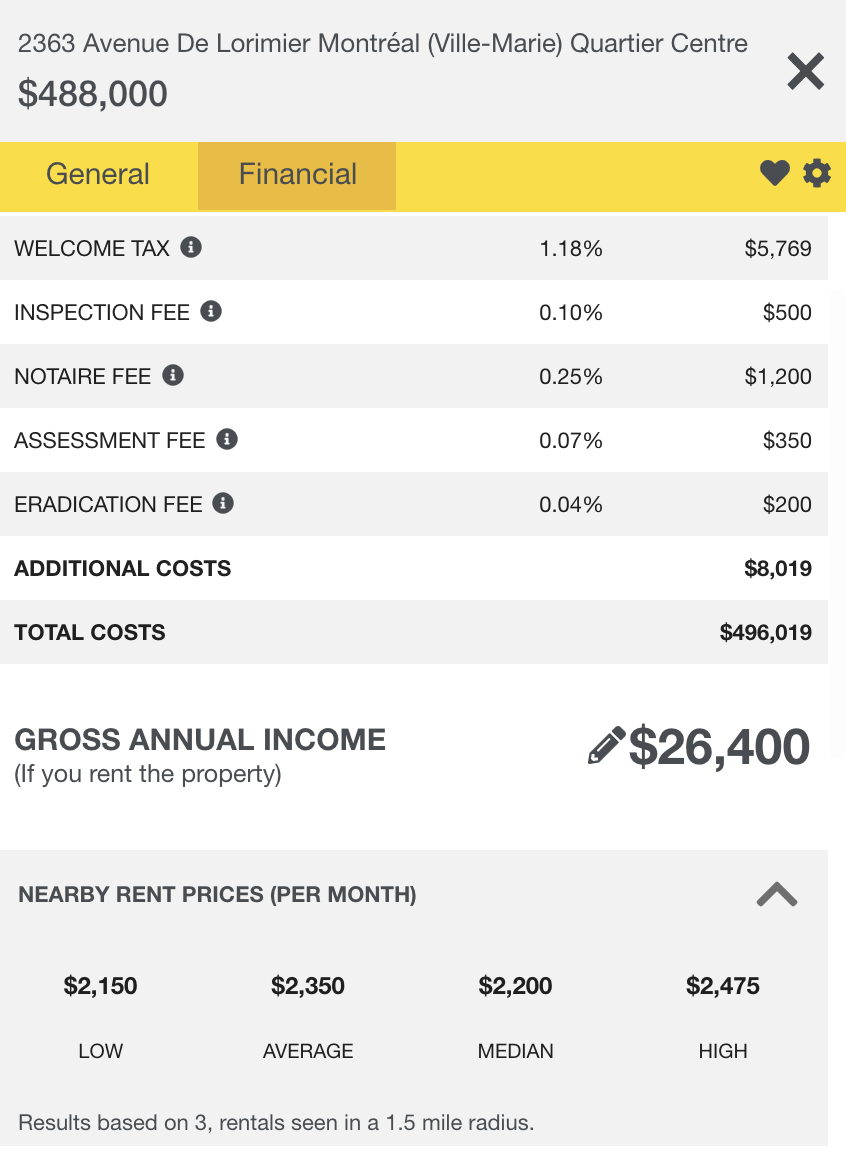Select the AVERAGE rent price value
Viewport: 846px width, 1154px height.
point(308,985)
